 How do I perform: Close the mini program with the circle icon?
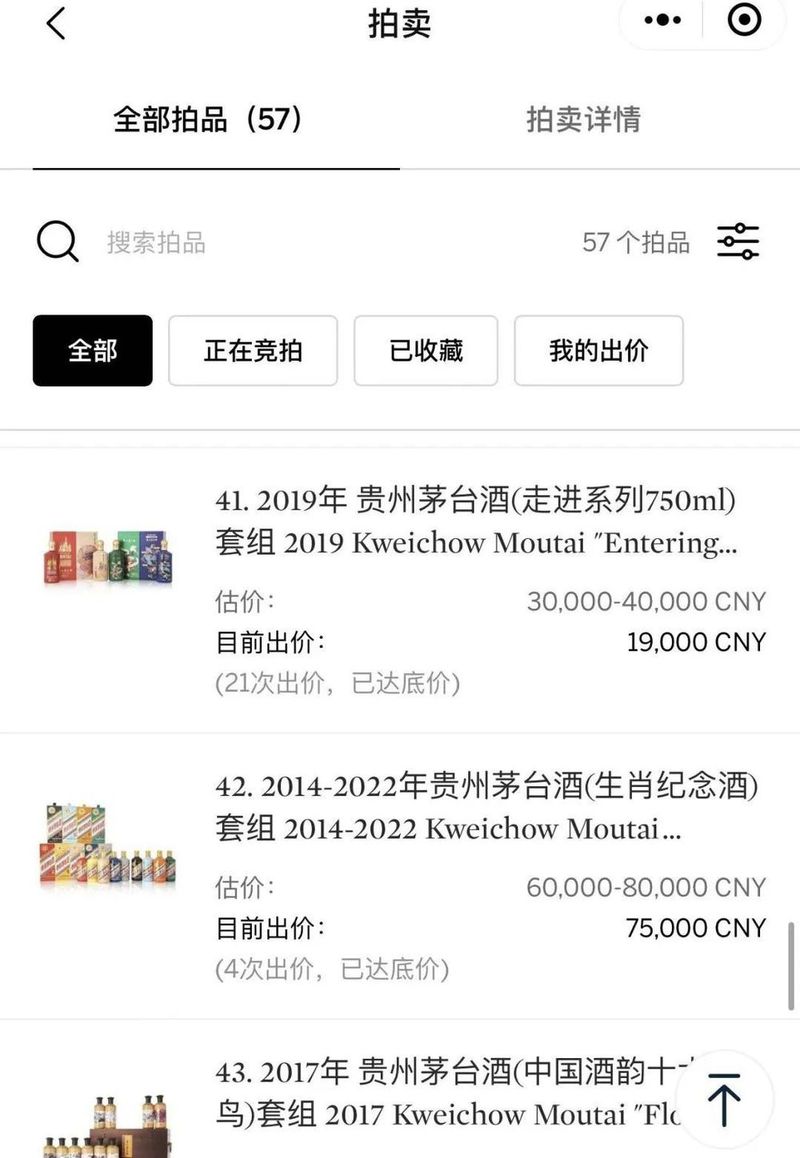744,20
